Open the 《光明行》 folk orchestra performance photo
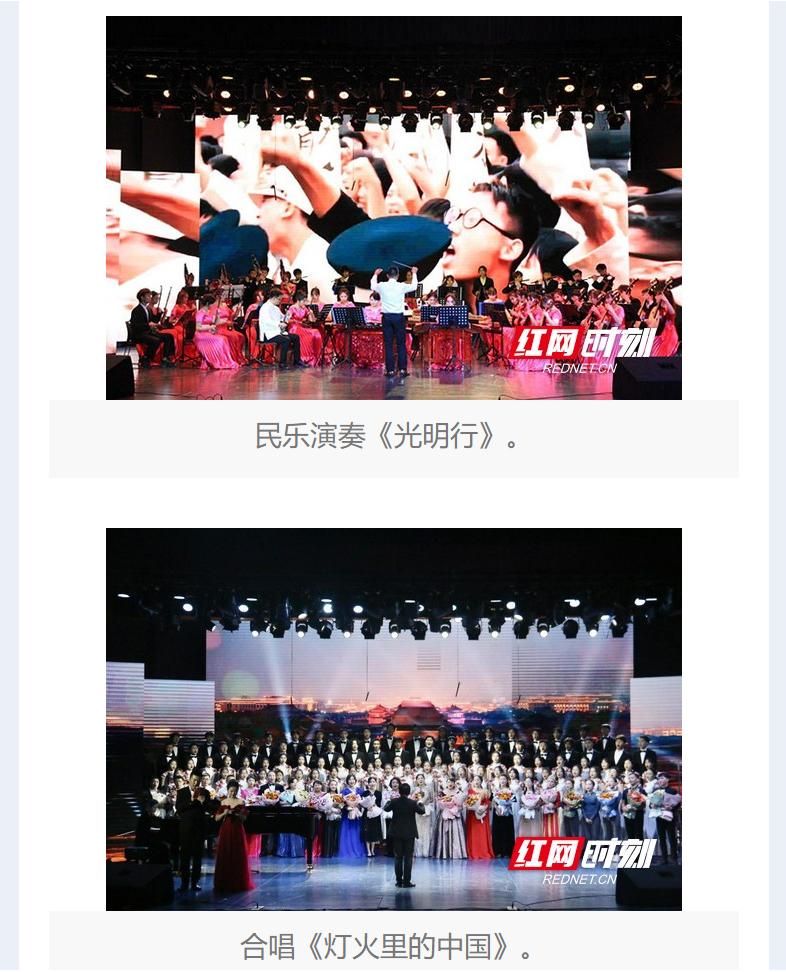This screenshot has width=786, height=972. tap(393, 208)
